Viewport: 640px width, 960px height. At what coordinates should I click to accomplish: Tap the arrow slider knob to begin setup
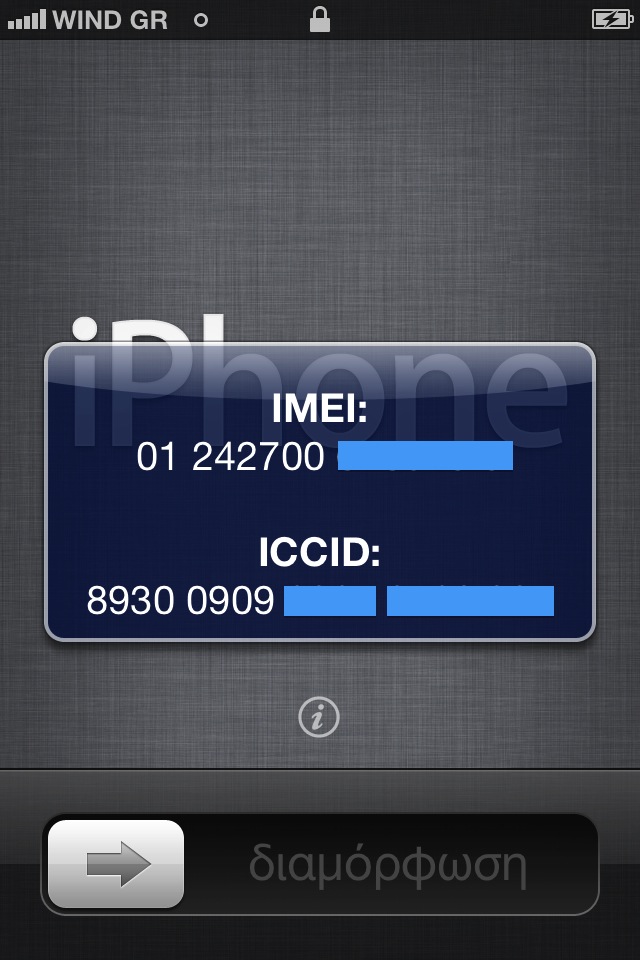116,864
